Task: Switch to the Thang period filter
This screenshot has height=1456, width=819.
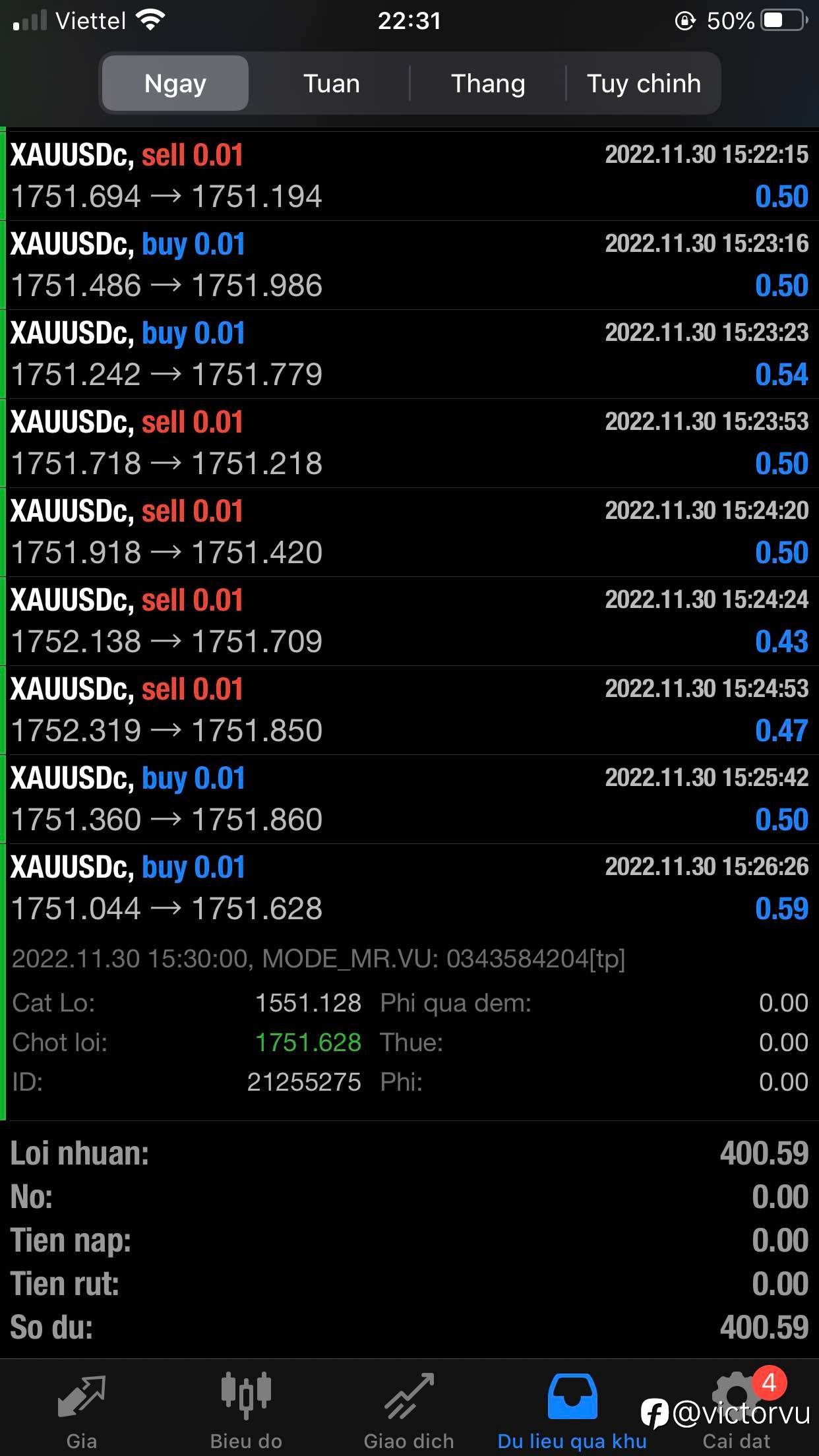Action: coord(488,84)
